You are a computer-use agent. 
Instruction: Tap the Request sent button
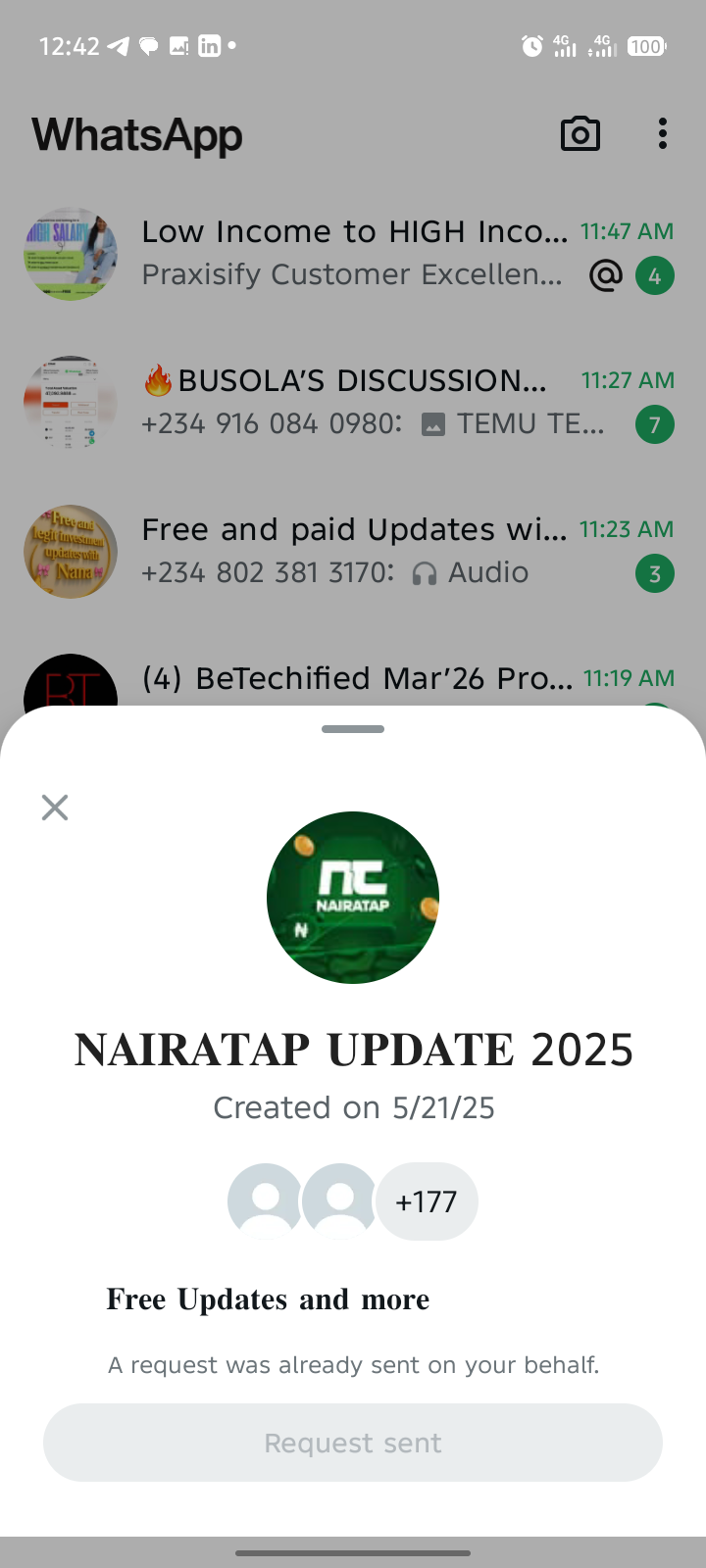353,1443
